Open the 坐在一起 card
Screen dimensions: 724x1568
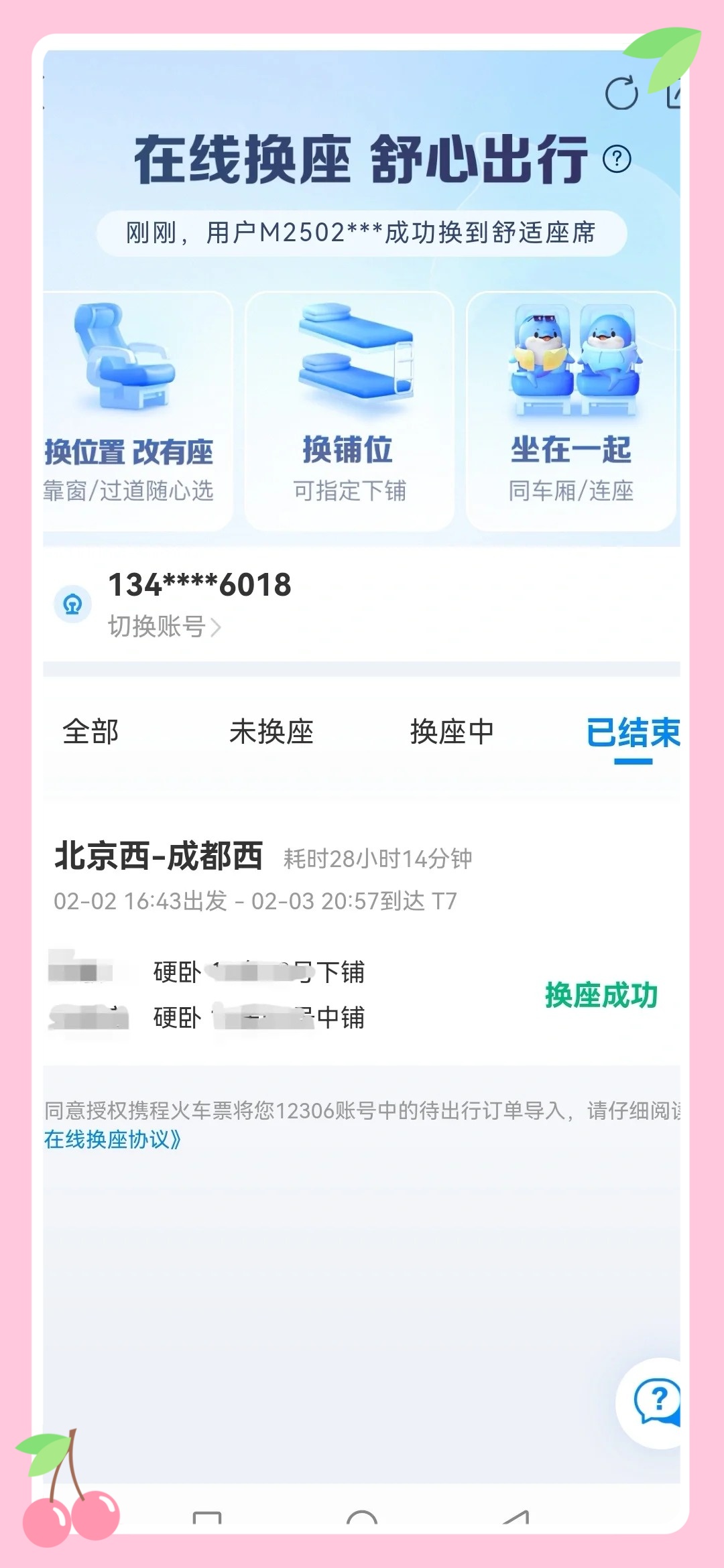click(x=570, y=411)
